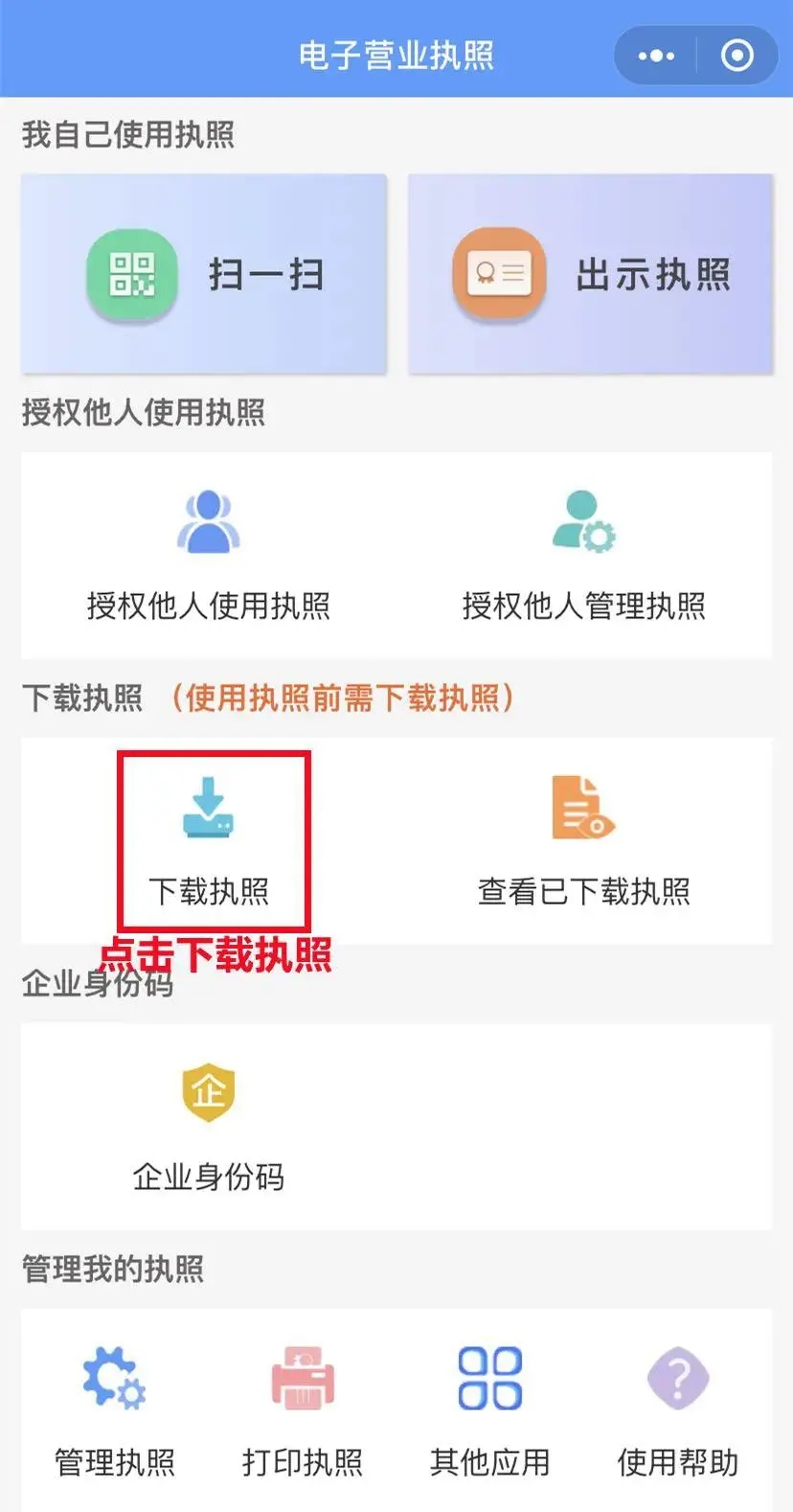This screenshot has height=1512, width=793.
Task: Tap 出示执照 to show the license
Action: click(x=591, y=274)
